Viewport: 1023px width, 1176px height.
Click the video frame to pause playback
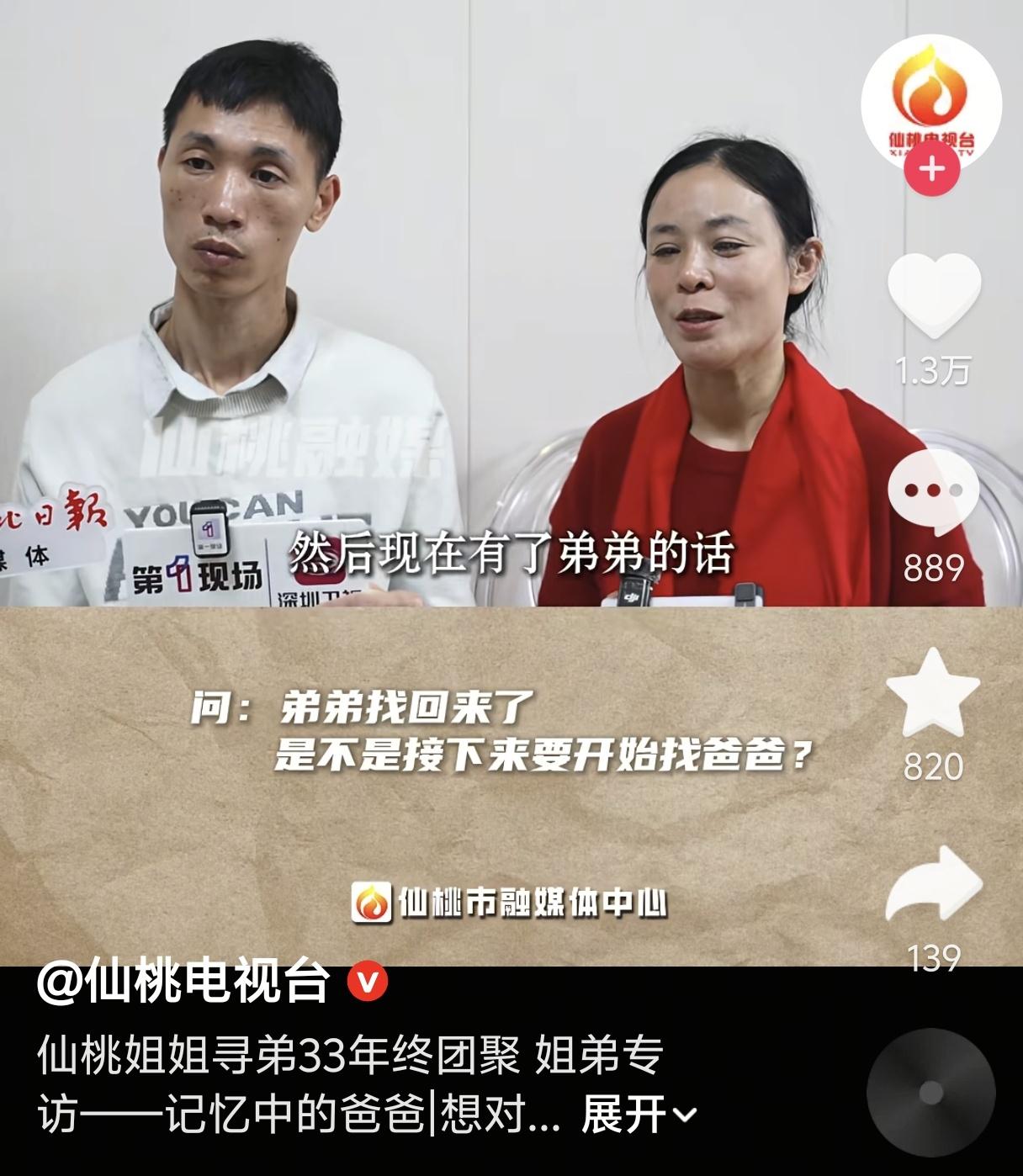point(421,336)
